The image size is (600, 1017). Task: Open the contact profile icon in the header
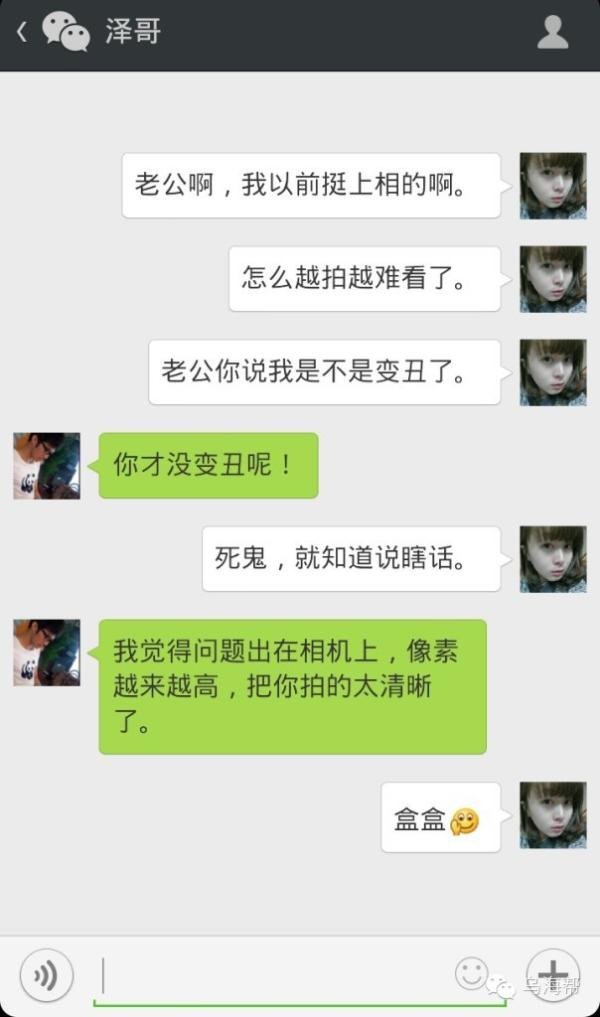coord(552,32)
